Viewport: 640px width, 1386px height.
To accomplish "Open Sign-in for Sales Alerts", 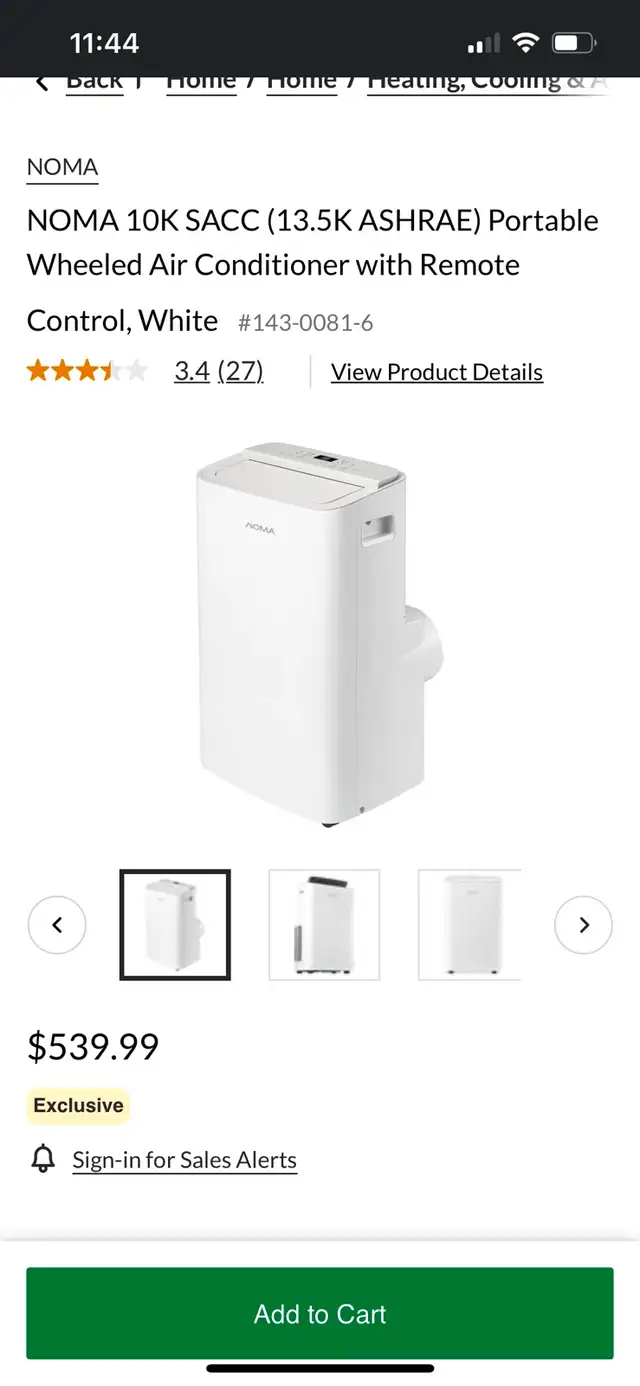I will [x=184, y=1160].
